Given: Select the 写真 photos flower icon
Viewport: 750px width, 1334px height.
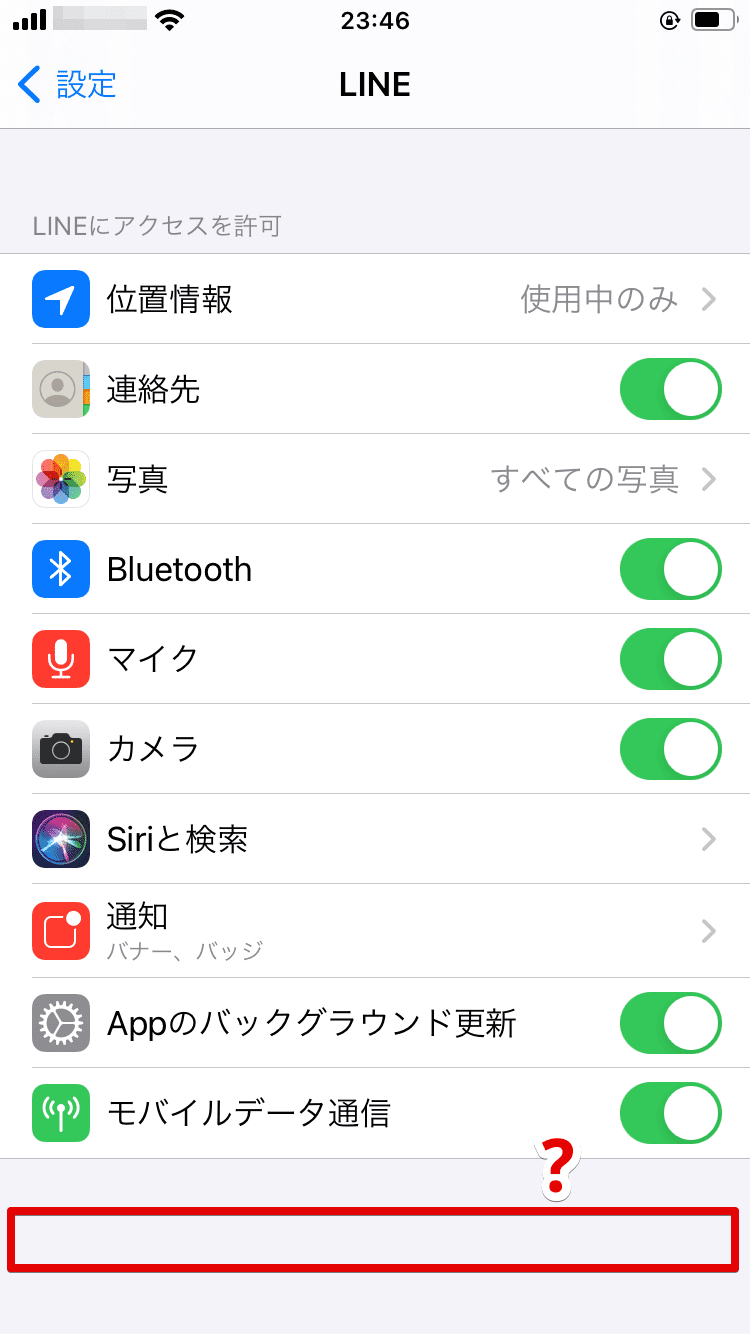Looking at the screenshot, I should point(61,478).
